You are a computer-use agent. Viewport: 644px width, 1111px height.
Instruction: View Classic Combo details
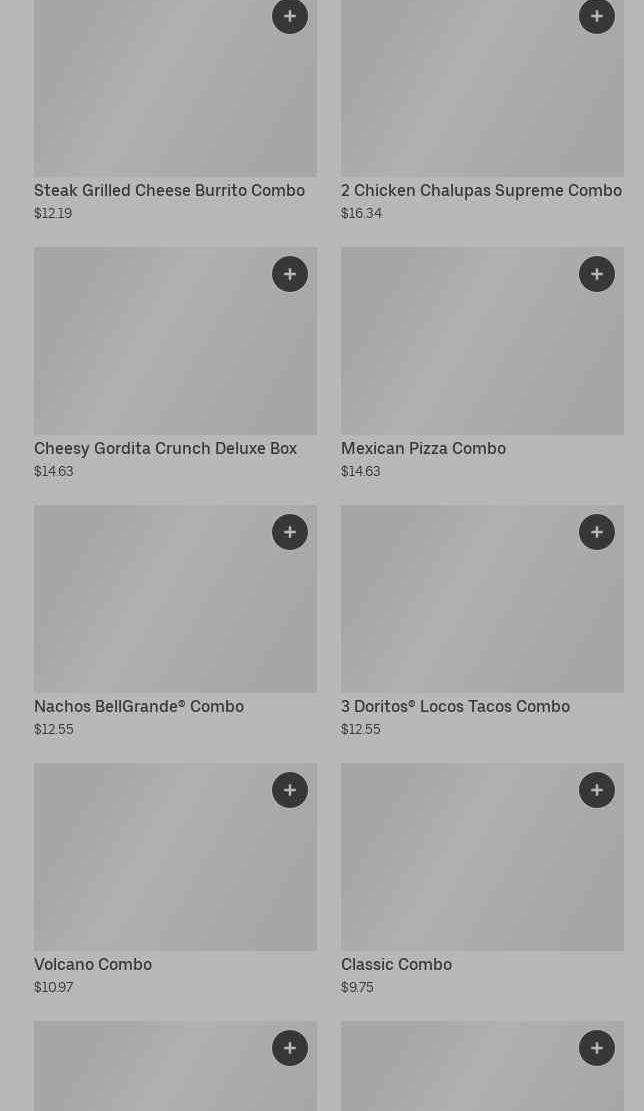tap(396, 965)
